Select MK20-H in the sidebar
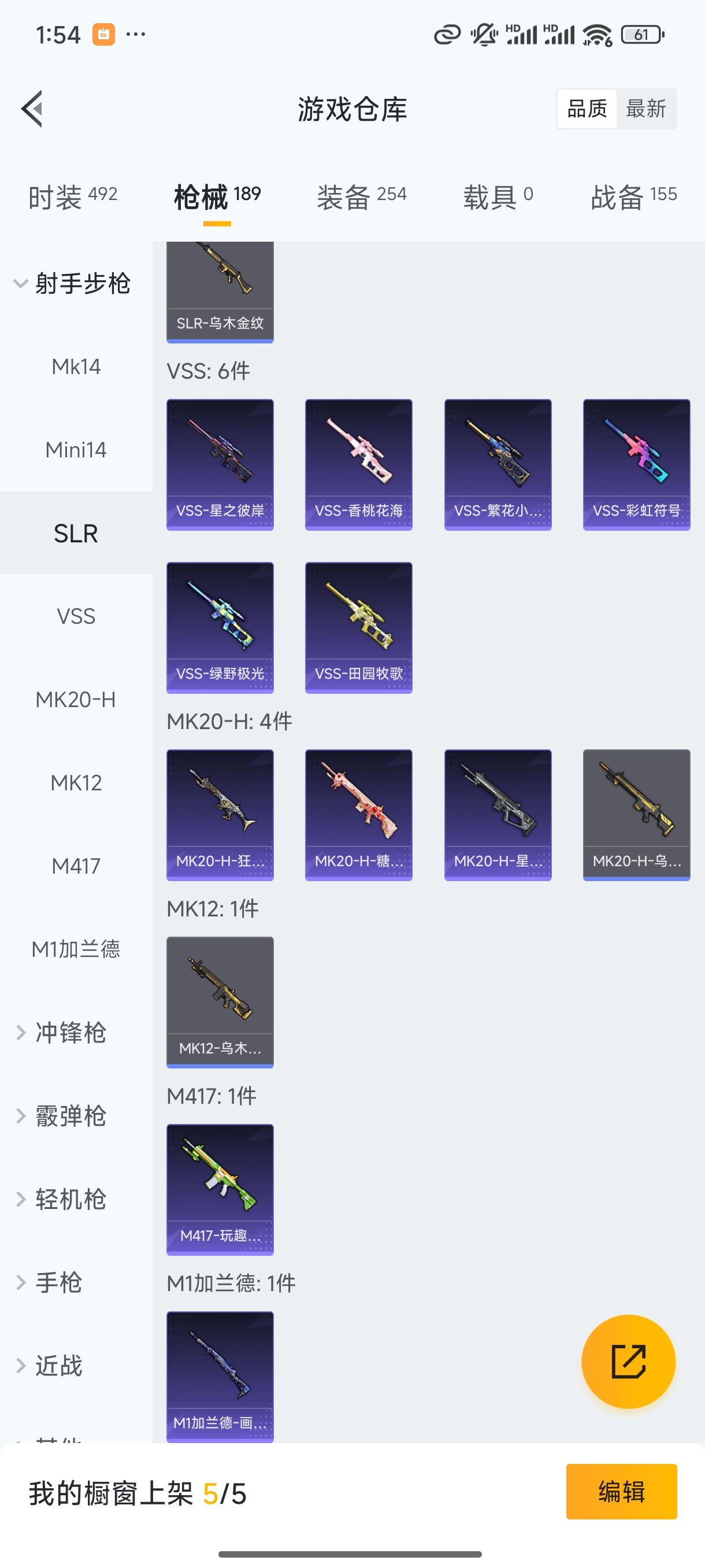The height and width of the screenshot is (1568, 705). click(x=76, y=700)
